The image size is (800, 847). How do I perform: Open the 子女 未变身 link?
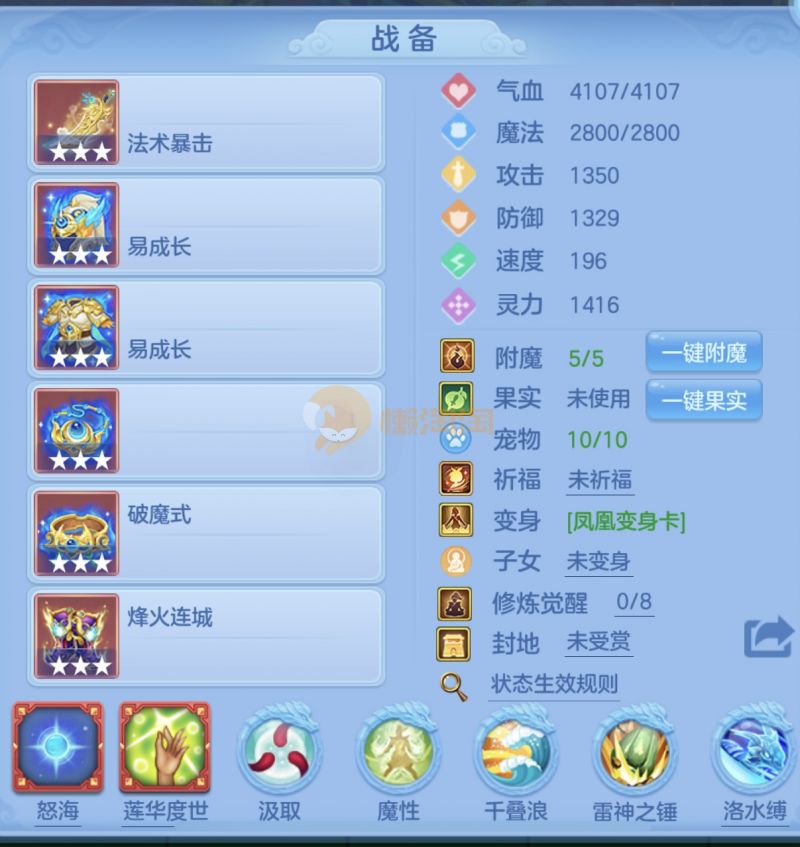pyautogui.click(x=598, y=562)
